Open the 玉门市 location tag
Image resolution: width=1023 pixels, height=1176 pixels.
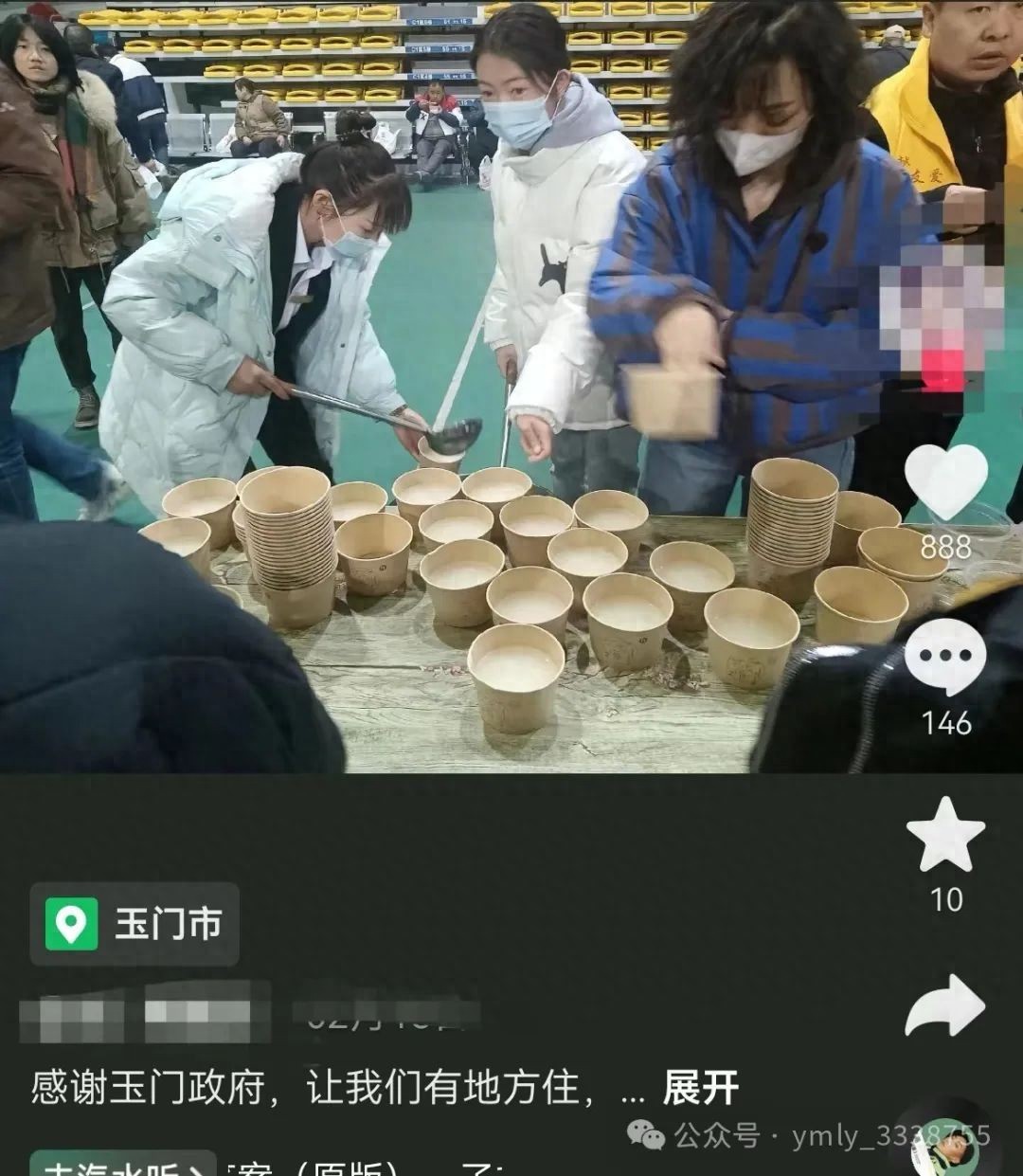pyautogui.click(x=135, y=924)
